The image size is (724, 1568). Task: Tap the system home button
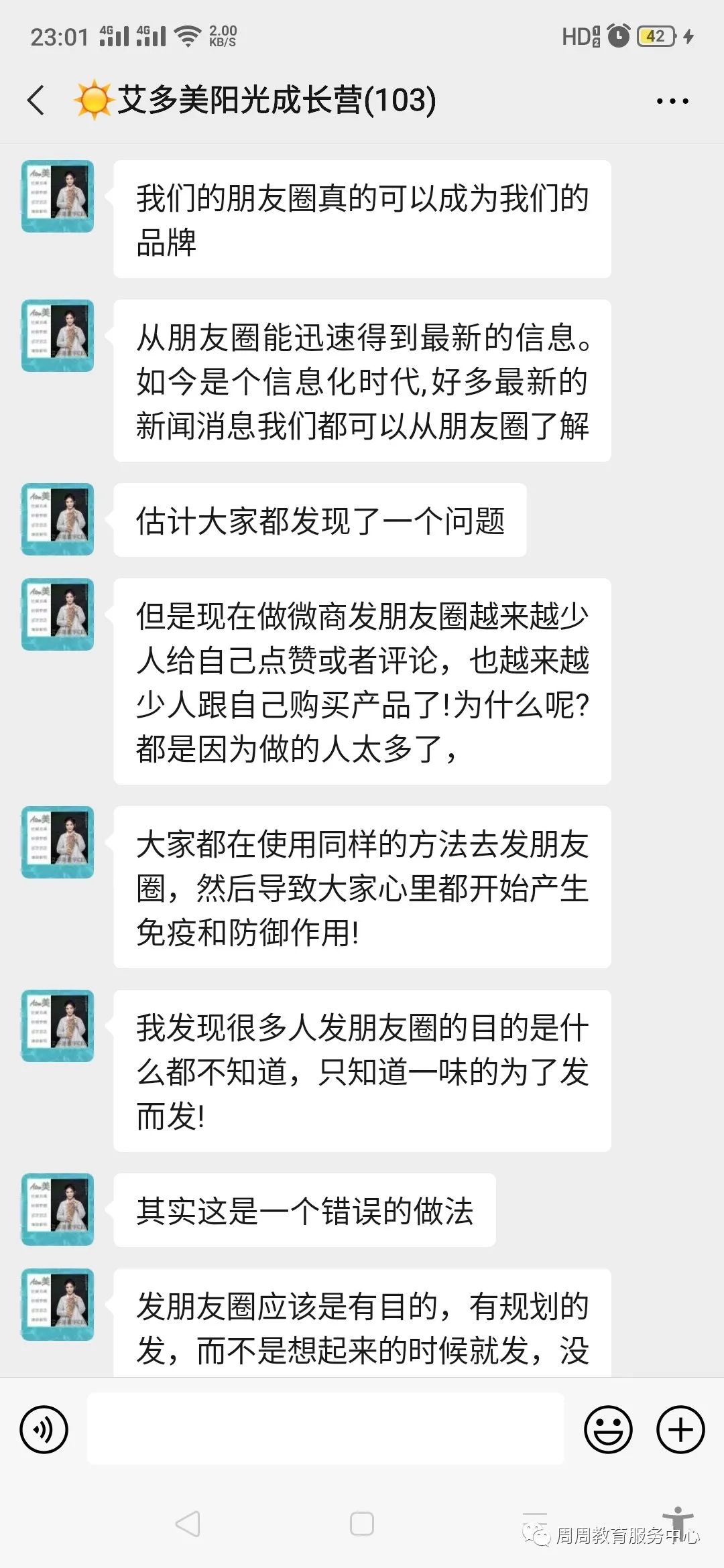click(x=362, y=1524)
